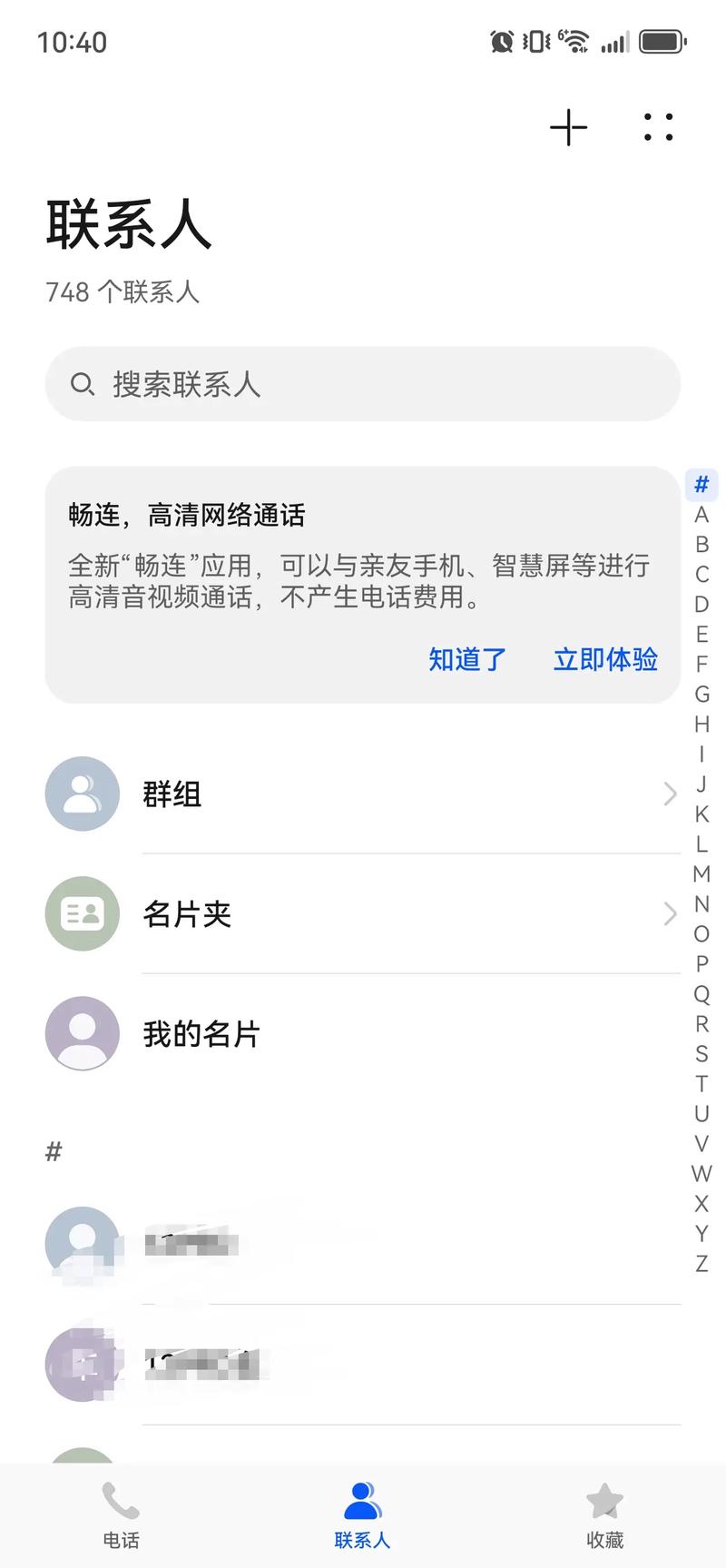This screenshot has height=1568, width=726.
Task: Tap the 搜索联系人 search input field
Action: tap(363, 385)
